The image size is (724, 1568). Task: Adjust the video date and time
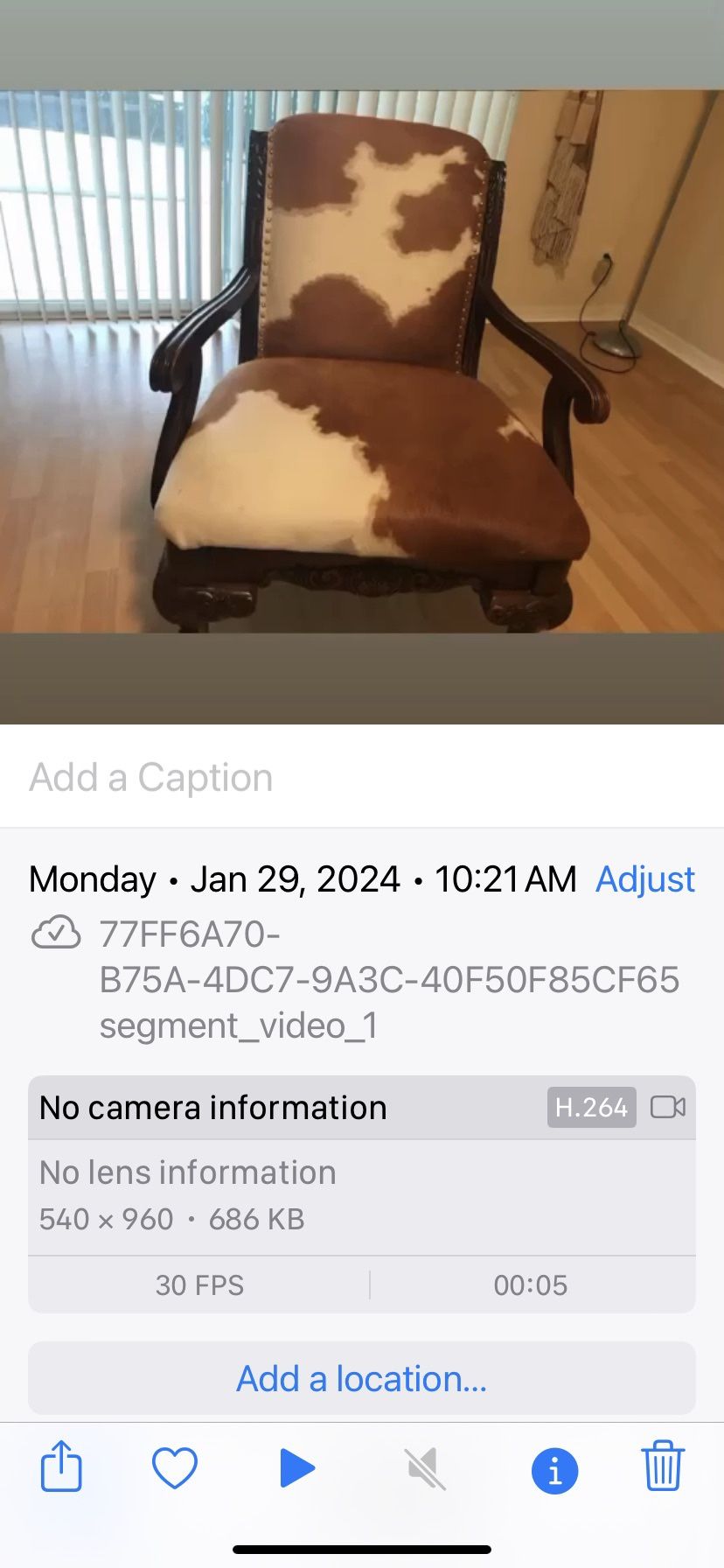644,879
